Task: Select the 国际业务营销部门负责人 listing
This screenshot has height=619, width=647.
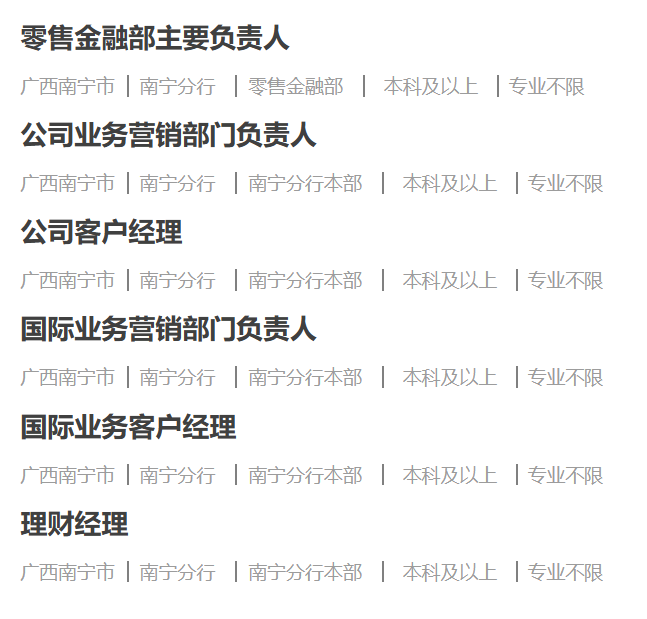Action: 168,329
